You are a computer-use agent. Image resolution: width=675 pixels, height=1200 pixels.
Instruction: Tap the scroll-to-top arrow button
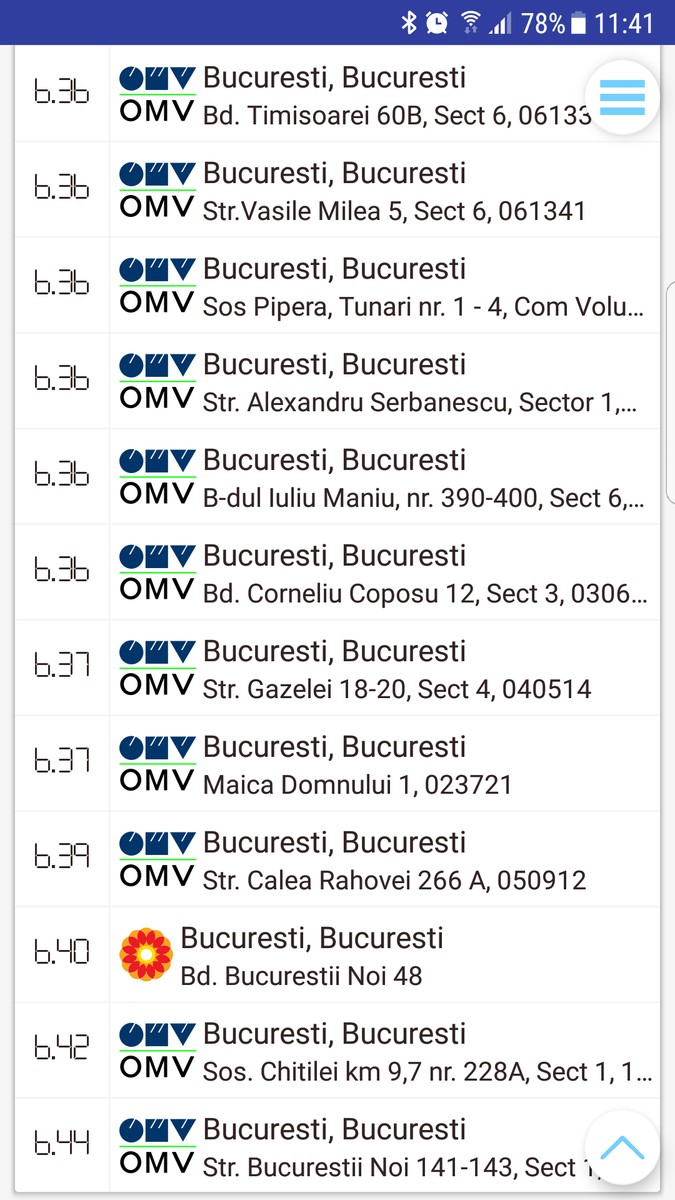point(622,1147)
